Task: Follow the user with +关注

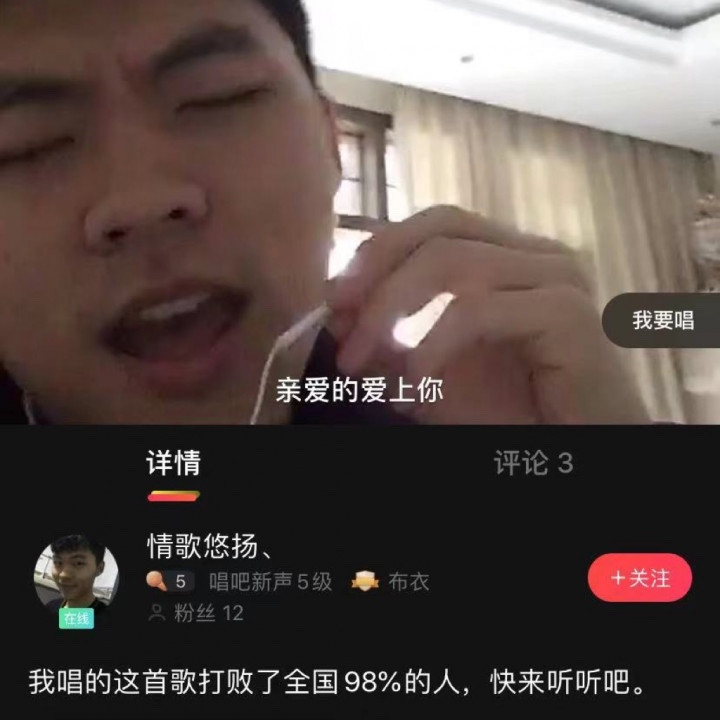Action: click(x=640, y=578)
